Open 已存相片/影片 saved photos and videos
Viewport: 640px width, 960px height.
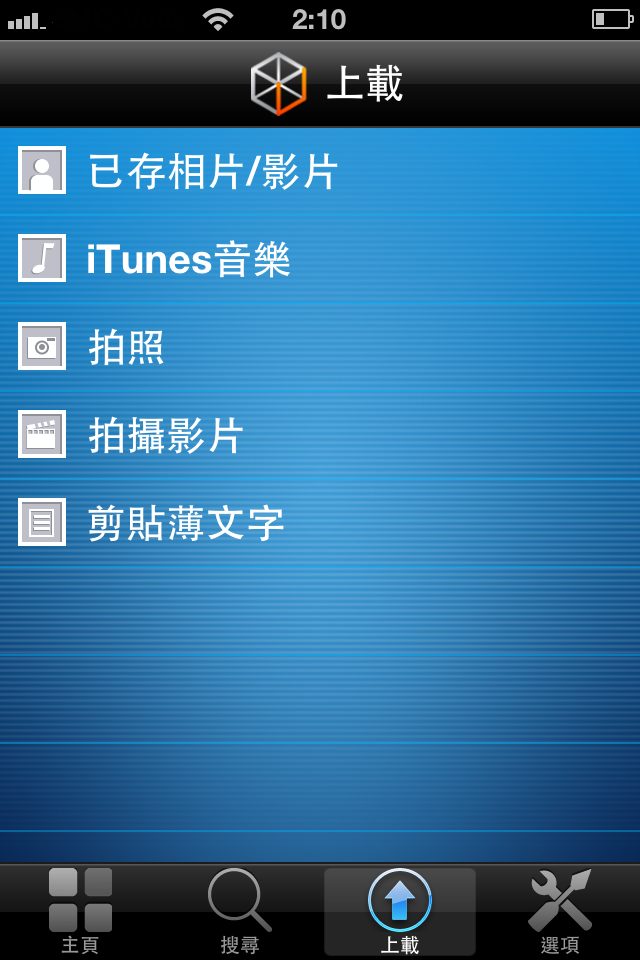213,171
